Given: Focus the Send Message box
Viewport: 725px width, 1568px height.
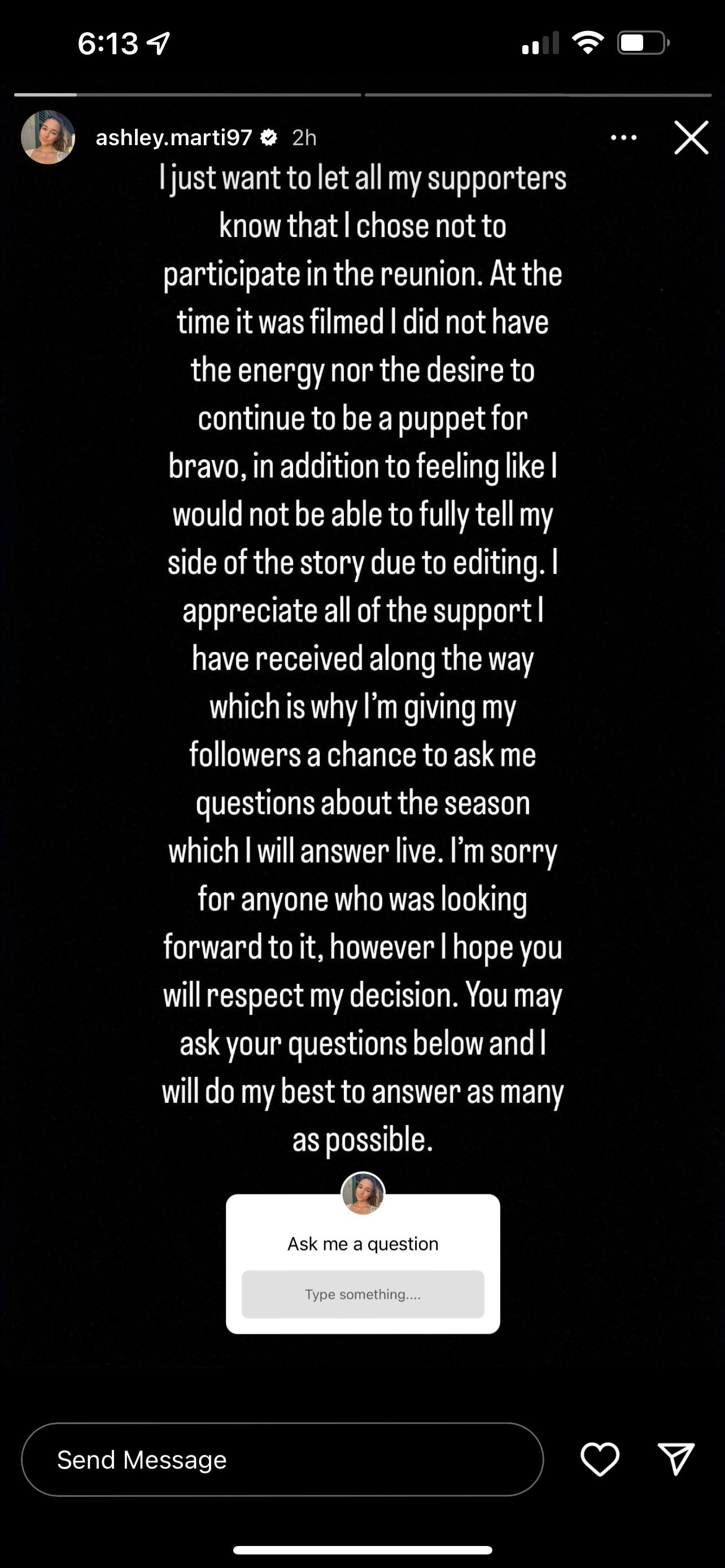Looking at the screenshot, I should coord(282,1459).
